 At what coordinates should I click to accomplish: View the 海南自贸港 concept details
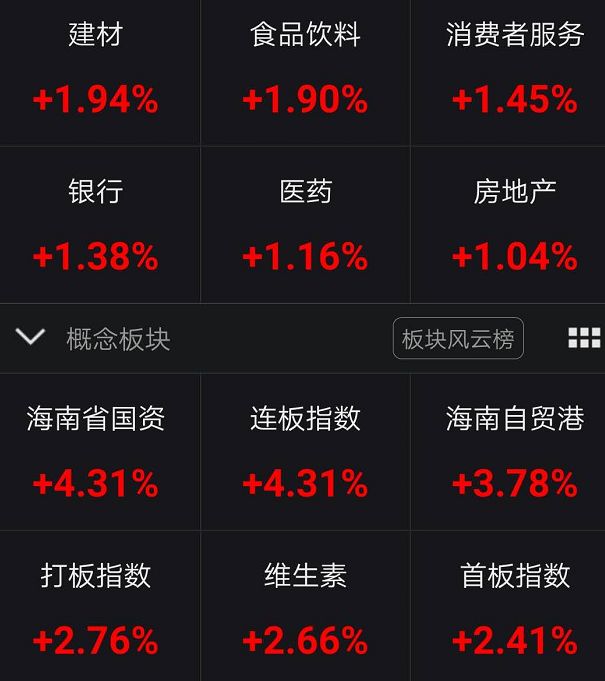514,452
